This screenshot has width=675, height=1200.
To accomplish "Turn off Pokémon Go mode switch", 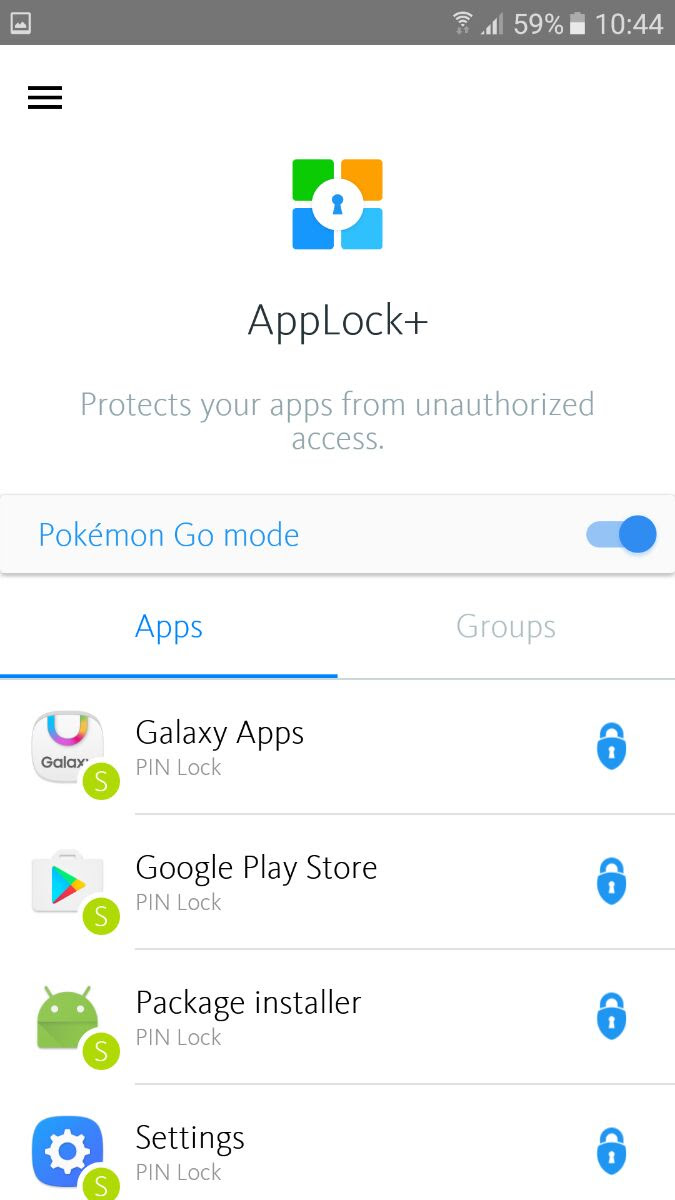I will click(621, 534).
